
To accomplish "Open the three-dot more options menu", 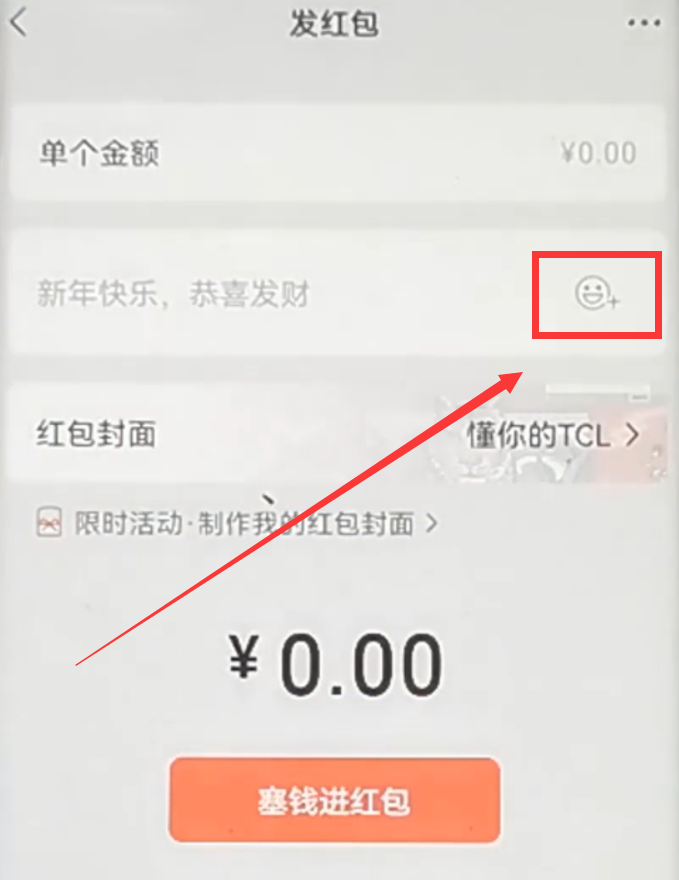I will pyautogui.click(x=644, y=24).
